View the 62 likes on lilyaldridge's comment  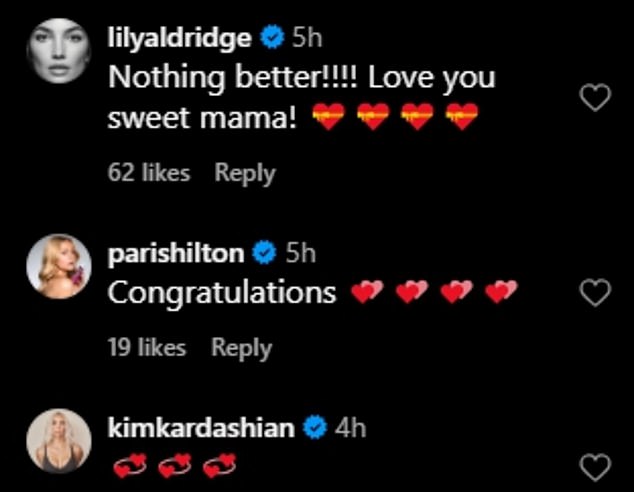[x=148, y=173]
